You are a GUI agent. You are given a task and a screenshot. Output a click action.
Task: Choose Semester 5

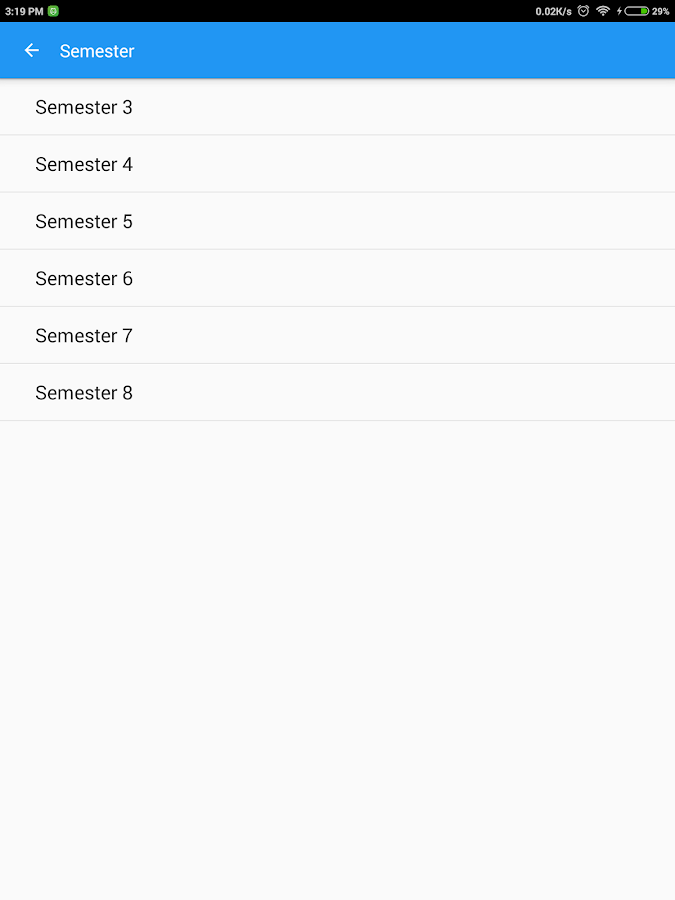coord(84,221)
